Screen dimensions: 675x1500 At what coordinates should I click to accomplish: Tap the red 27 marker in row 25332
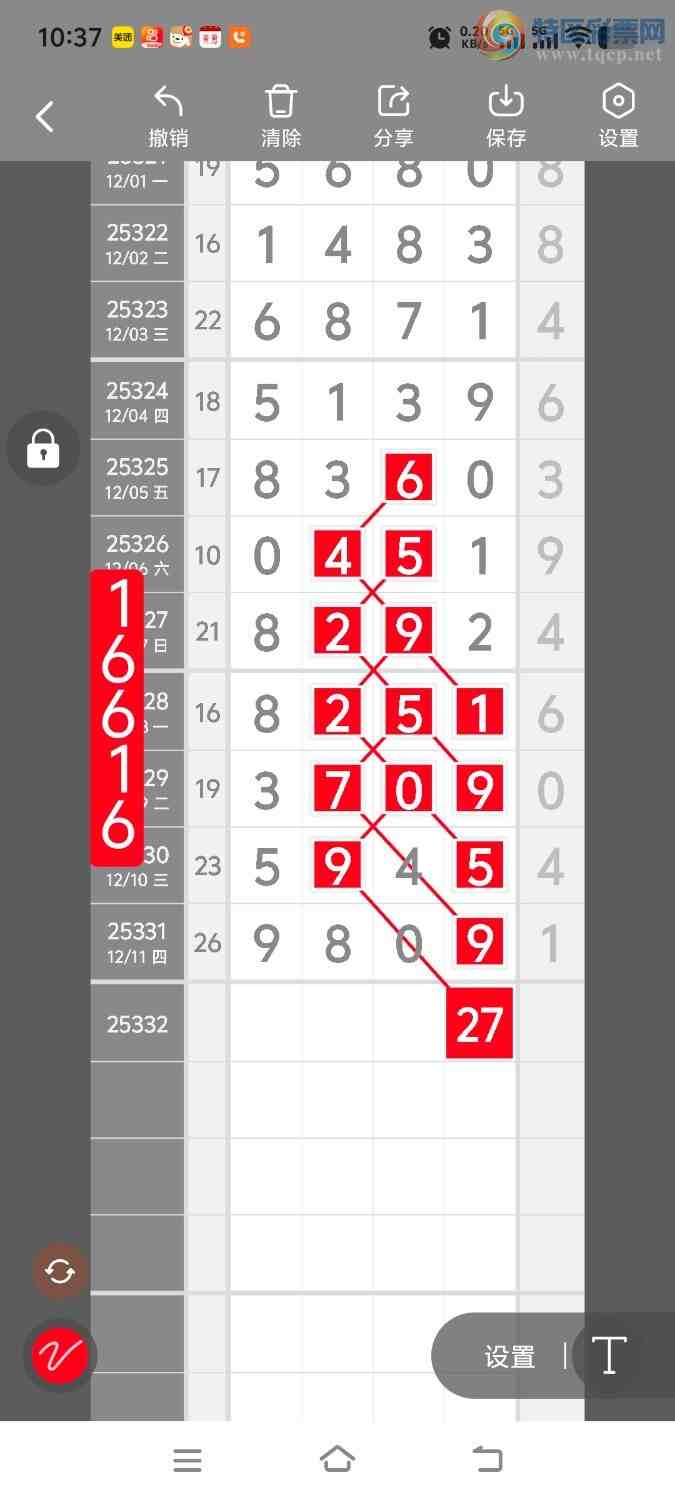click(x=479, y=1023)
